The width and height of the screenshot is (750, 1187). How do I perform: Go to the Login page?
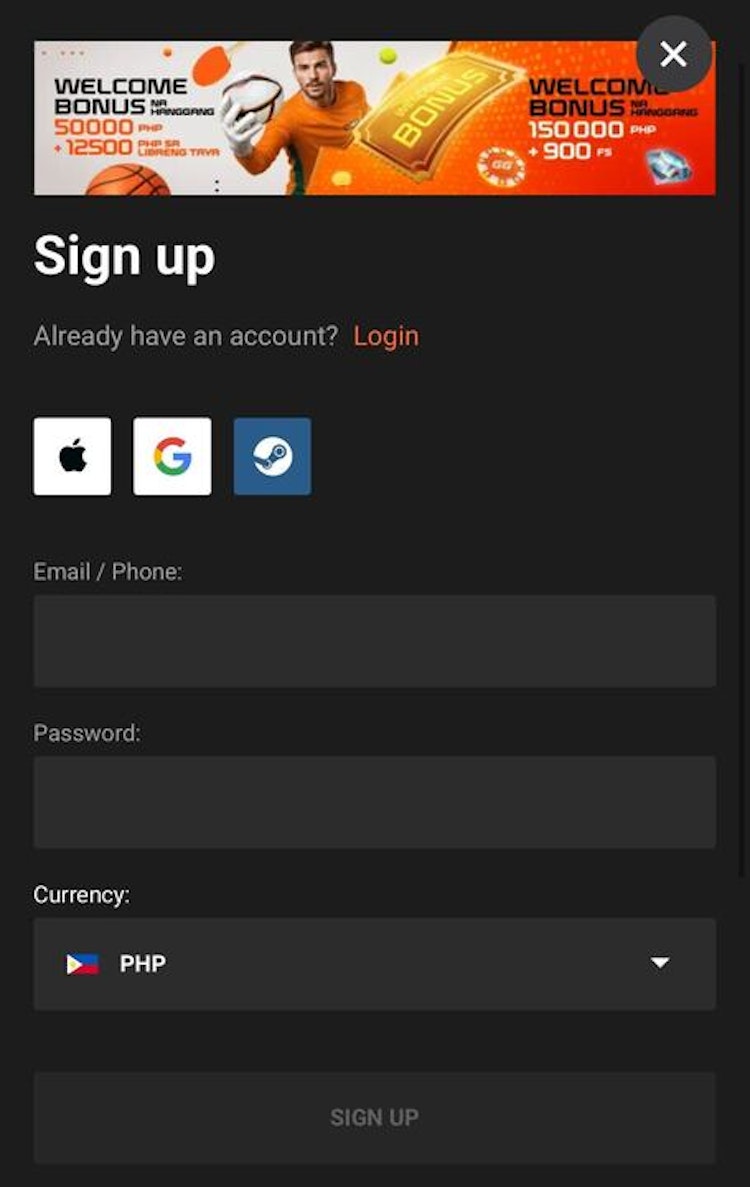(386, 336)
